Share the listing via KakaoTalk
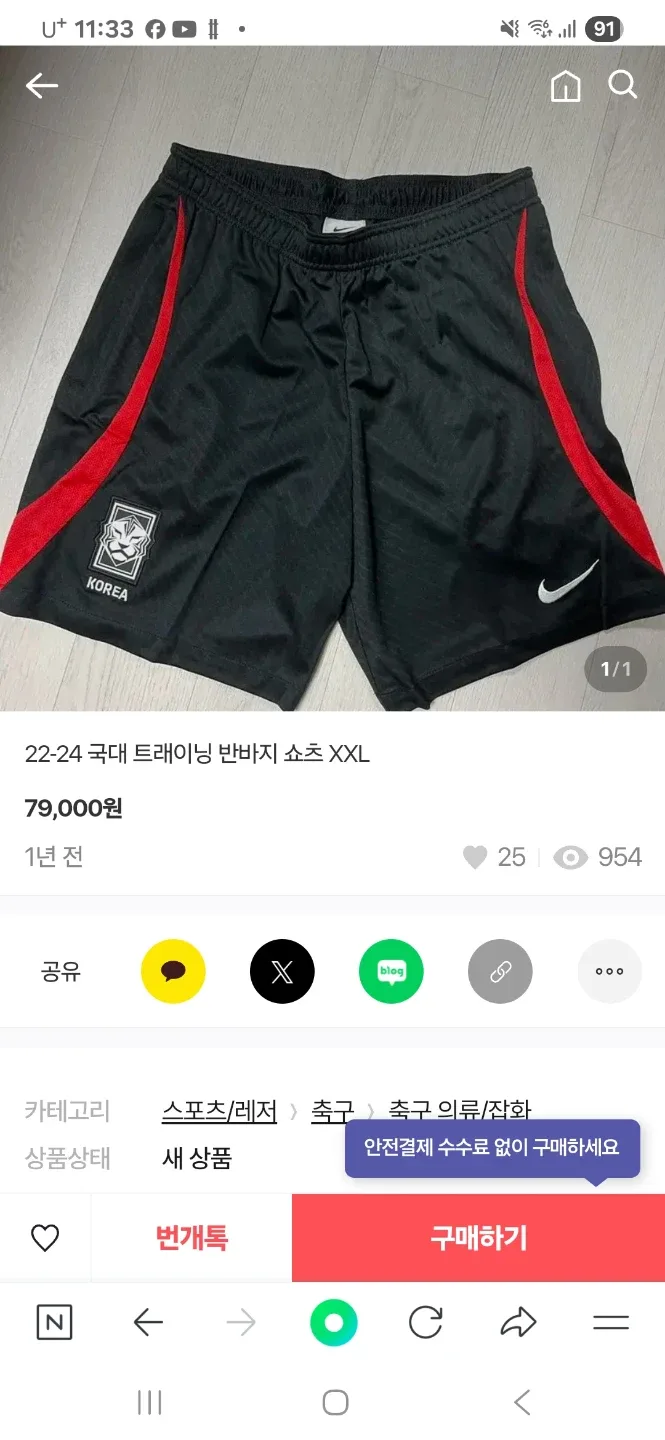This screenshot has width=665, height=1440. coord(173,971)
